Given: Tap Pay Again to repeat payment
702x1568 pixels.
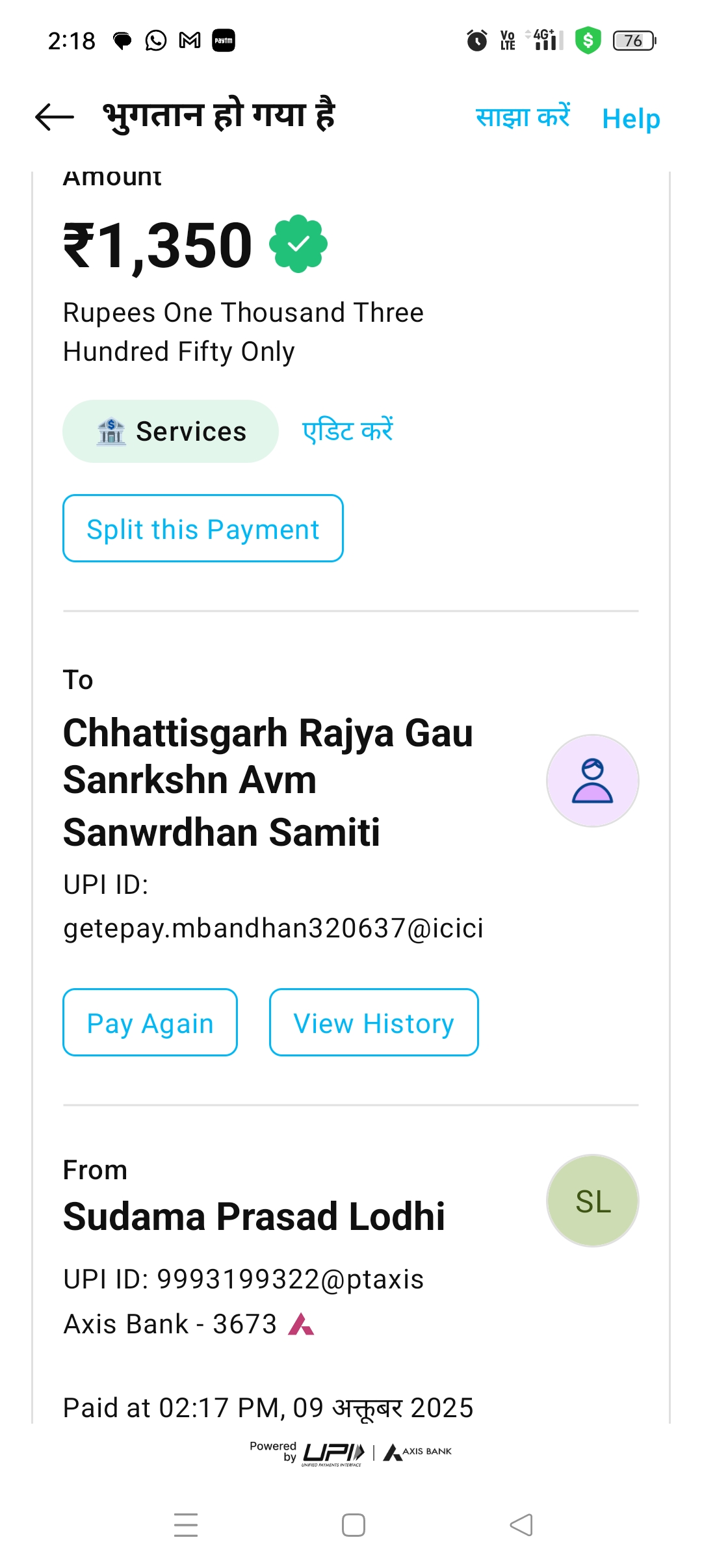Looking at the screenshot, I should [x=150, y=1023].
